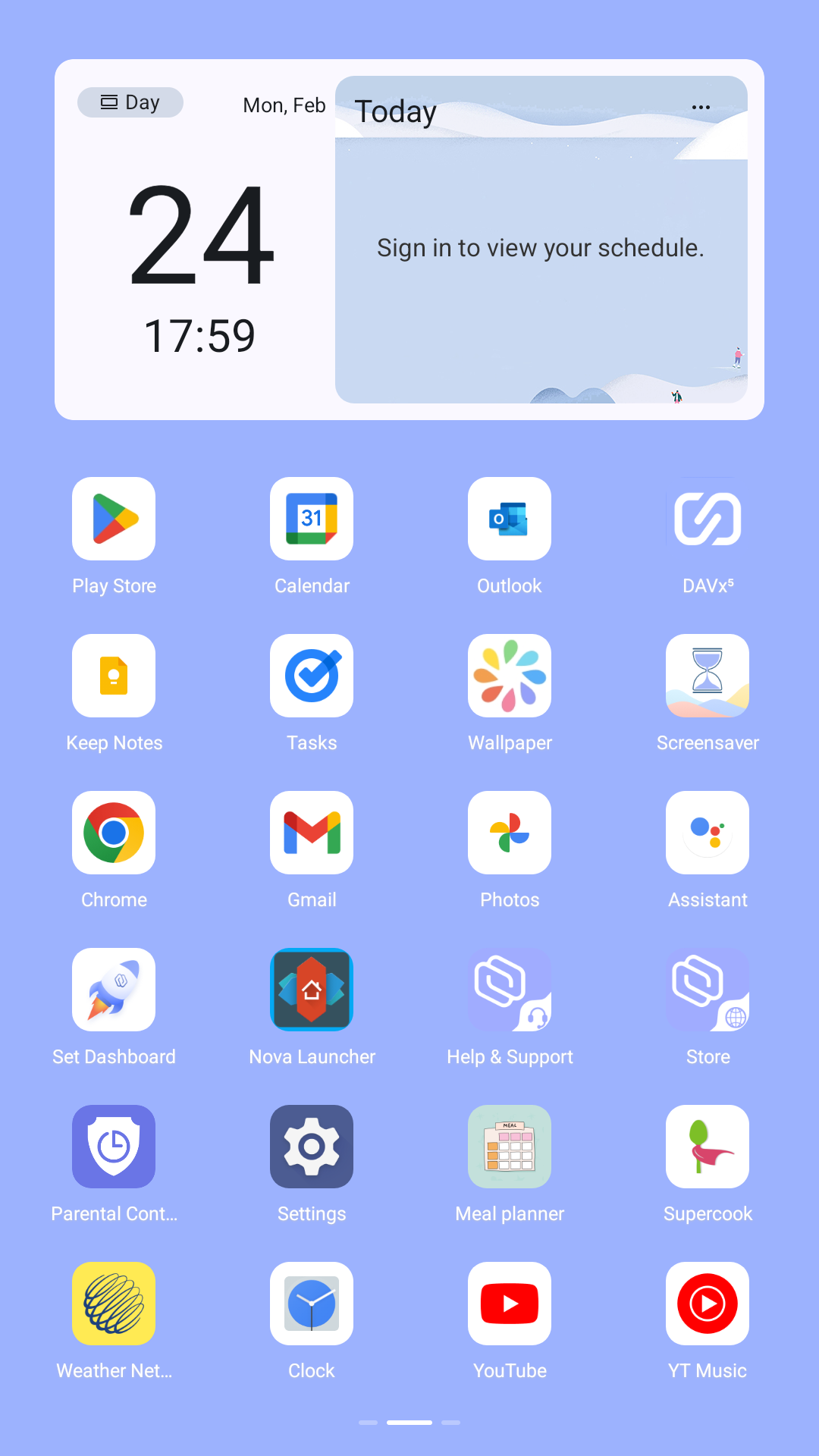Image resolution: width=819 pixels, height=1456 pixels.
Task: Open Help & Support
Action: [x=510, y=990]
